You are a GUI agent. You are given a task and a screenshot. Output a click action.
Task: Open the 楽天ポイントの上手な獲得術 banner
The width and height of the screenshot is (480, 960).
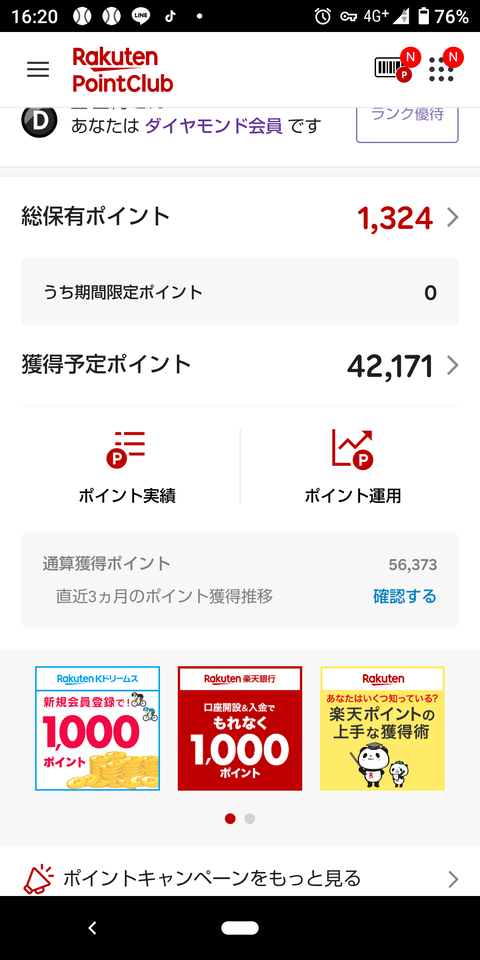pos(383,729)
